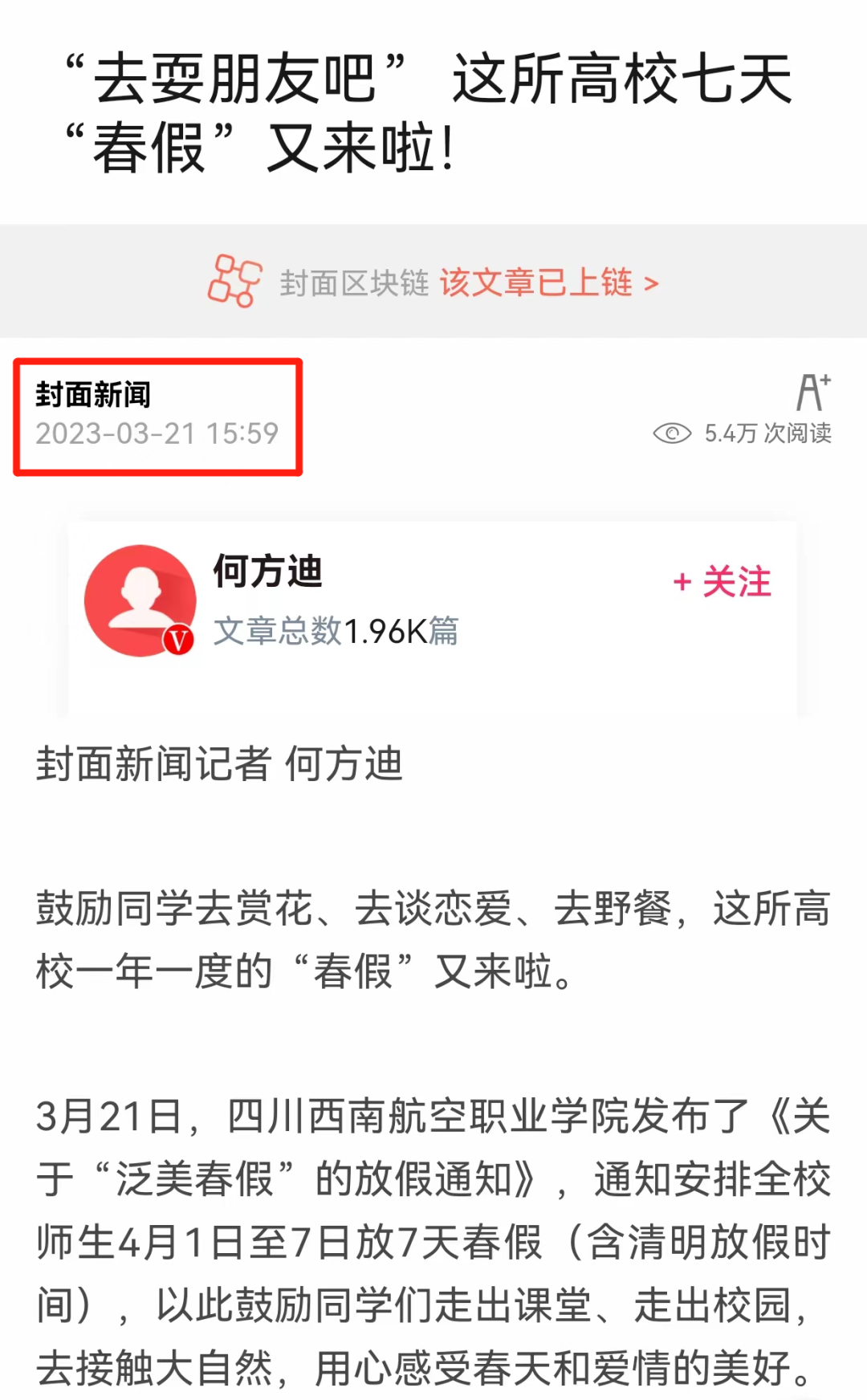Open 何方迪's author profile avatar

(x=140, y=600)
